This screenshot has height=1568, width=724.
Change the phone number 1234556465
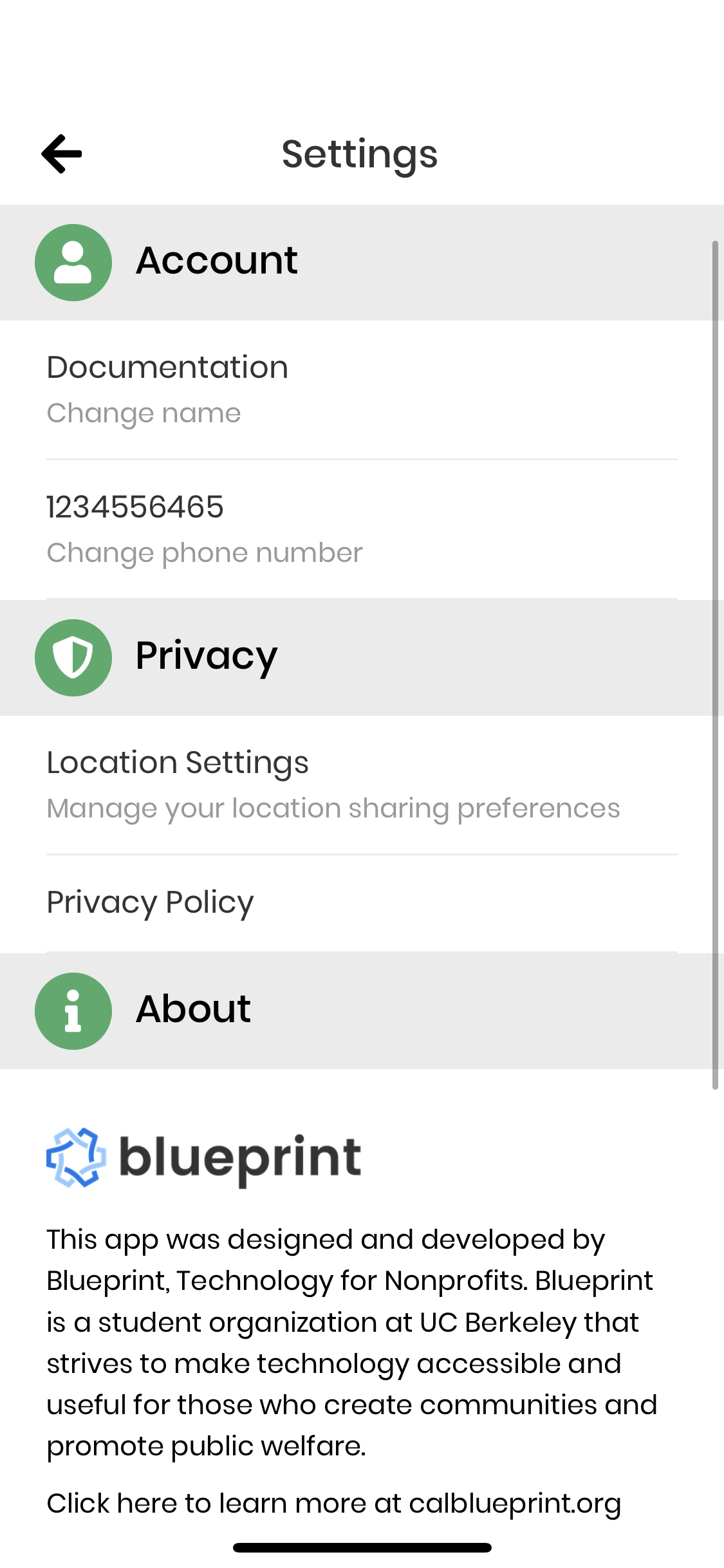pyautogui.click(x=362, y=530)
